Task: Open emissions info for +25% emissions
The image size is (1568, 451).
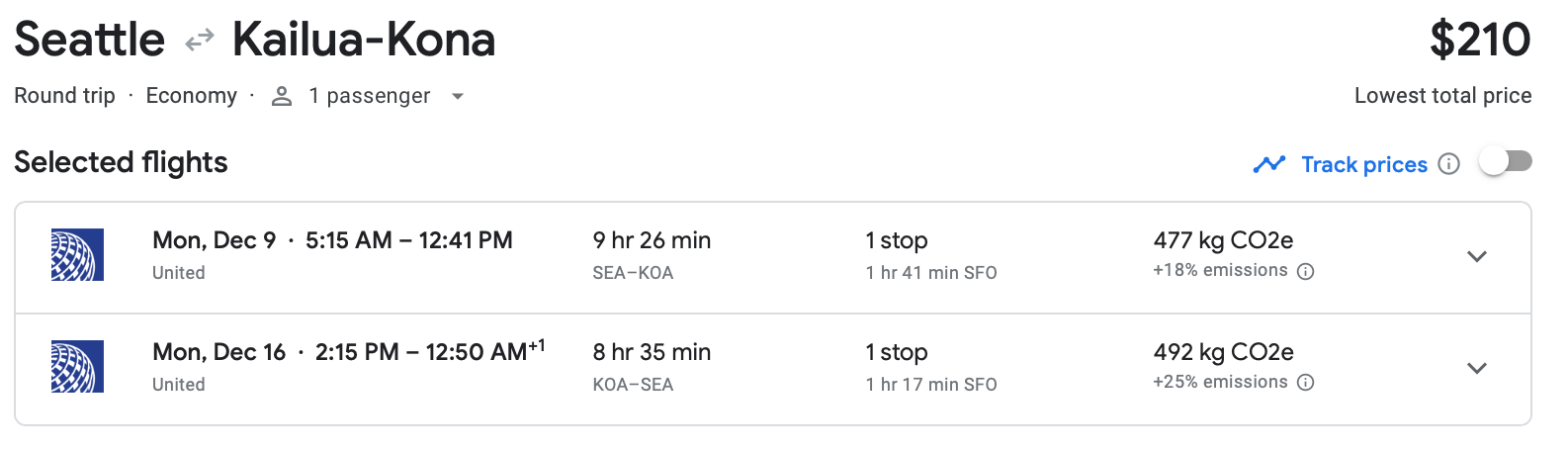Action: 1305,383
